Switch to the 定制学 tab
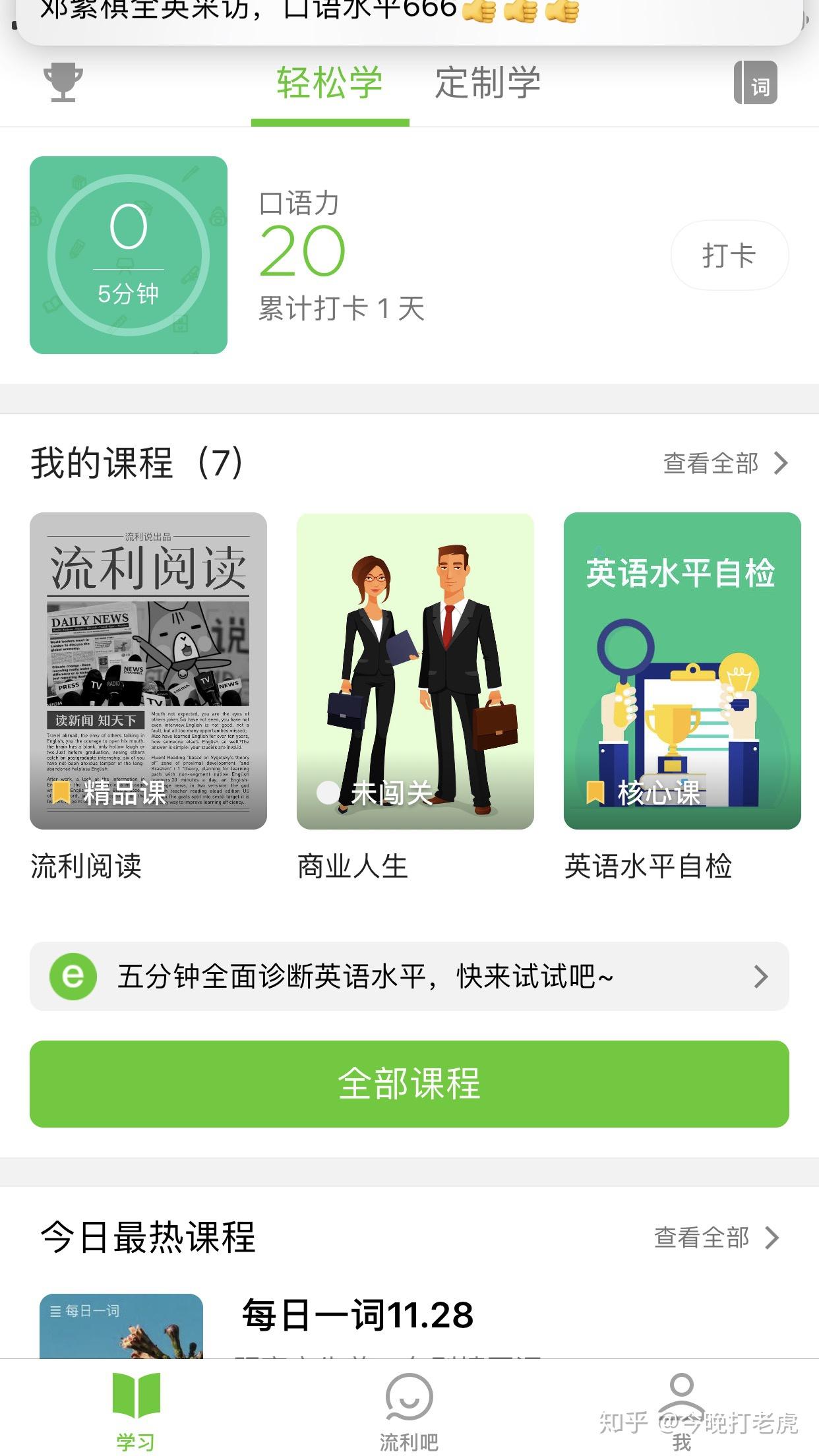 (488, 84)
